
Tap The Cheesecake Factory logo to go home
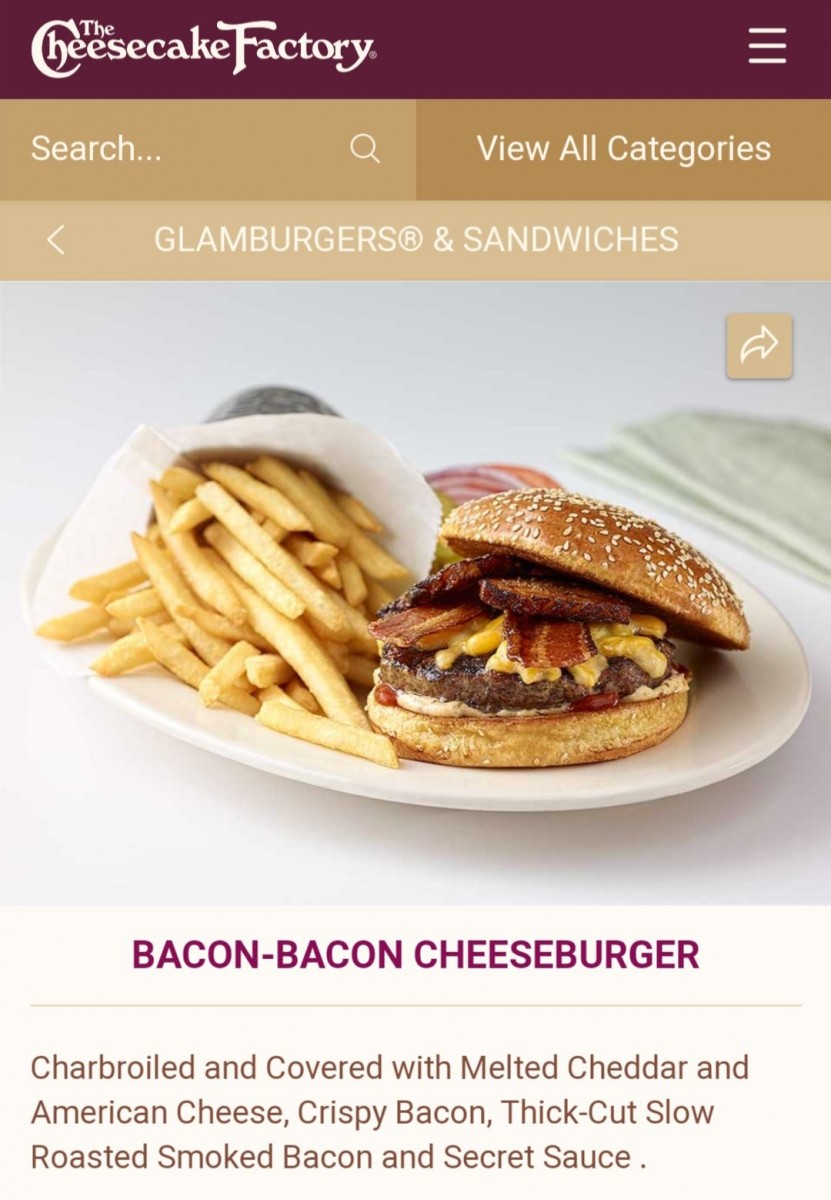click(x=203, y=48)
